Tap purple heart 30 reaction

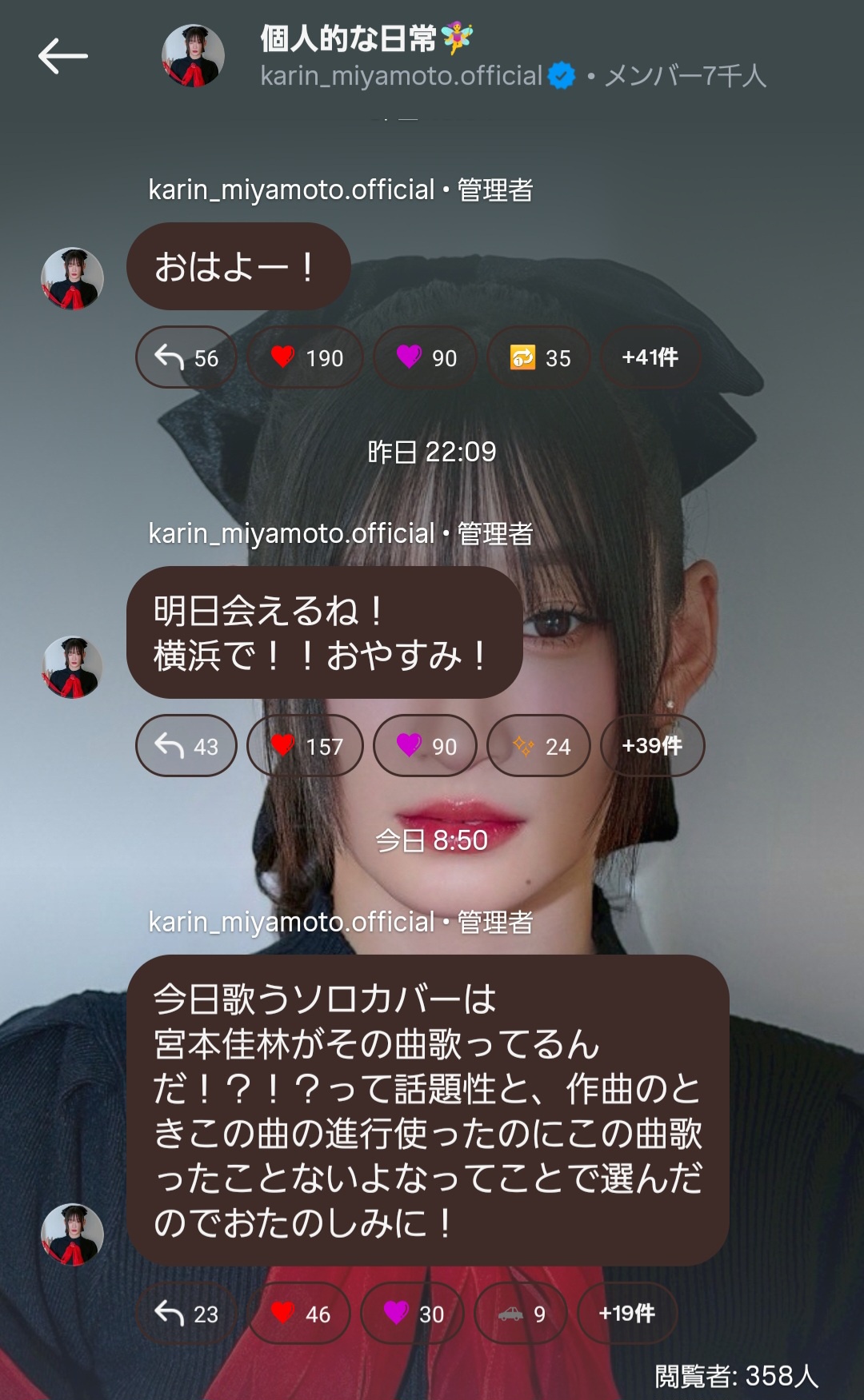413,1314
